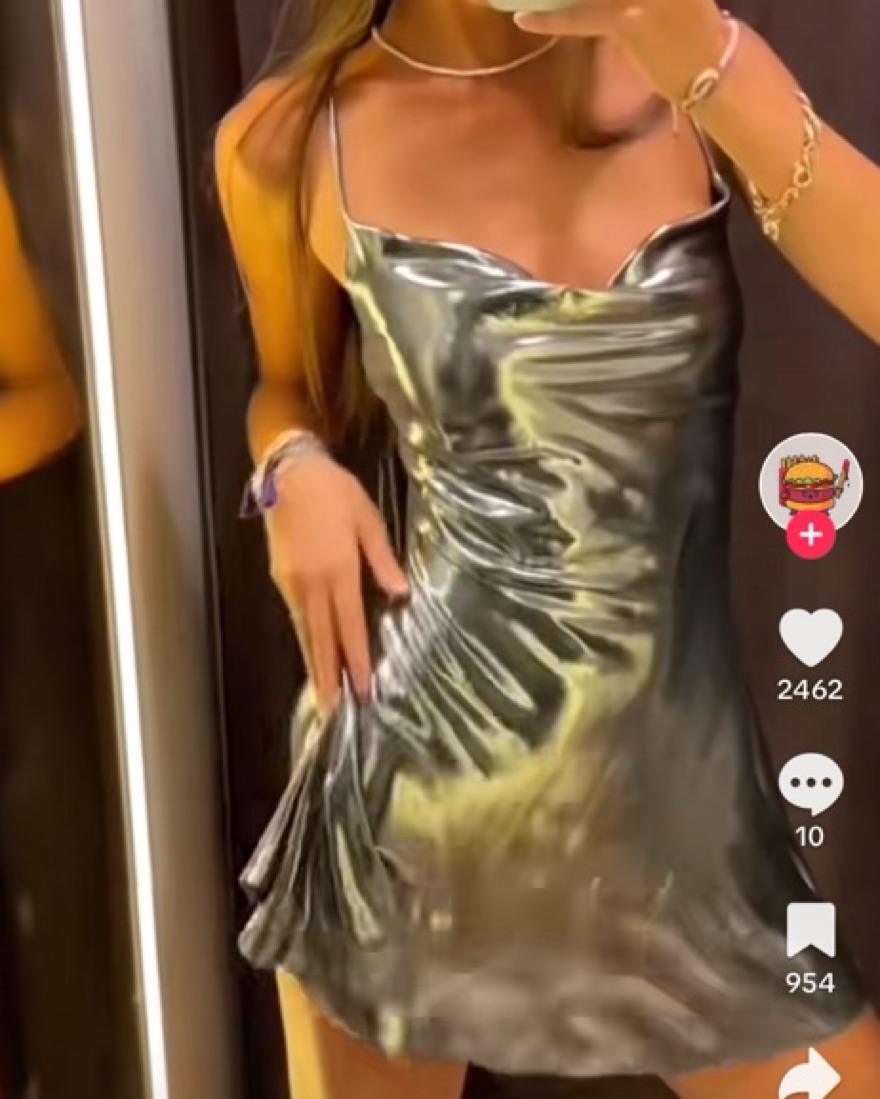Share this video using the arrow
880x1099 pixels.
(x=810, y=1075)
